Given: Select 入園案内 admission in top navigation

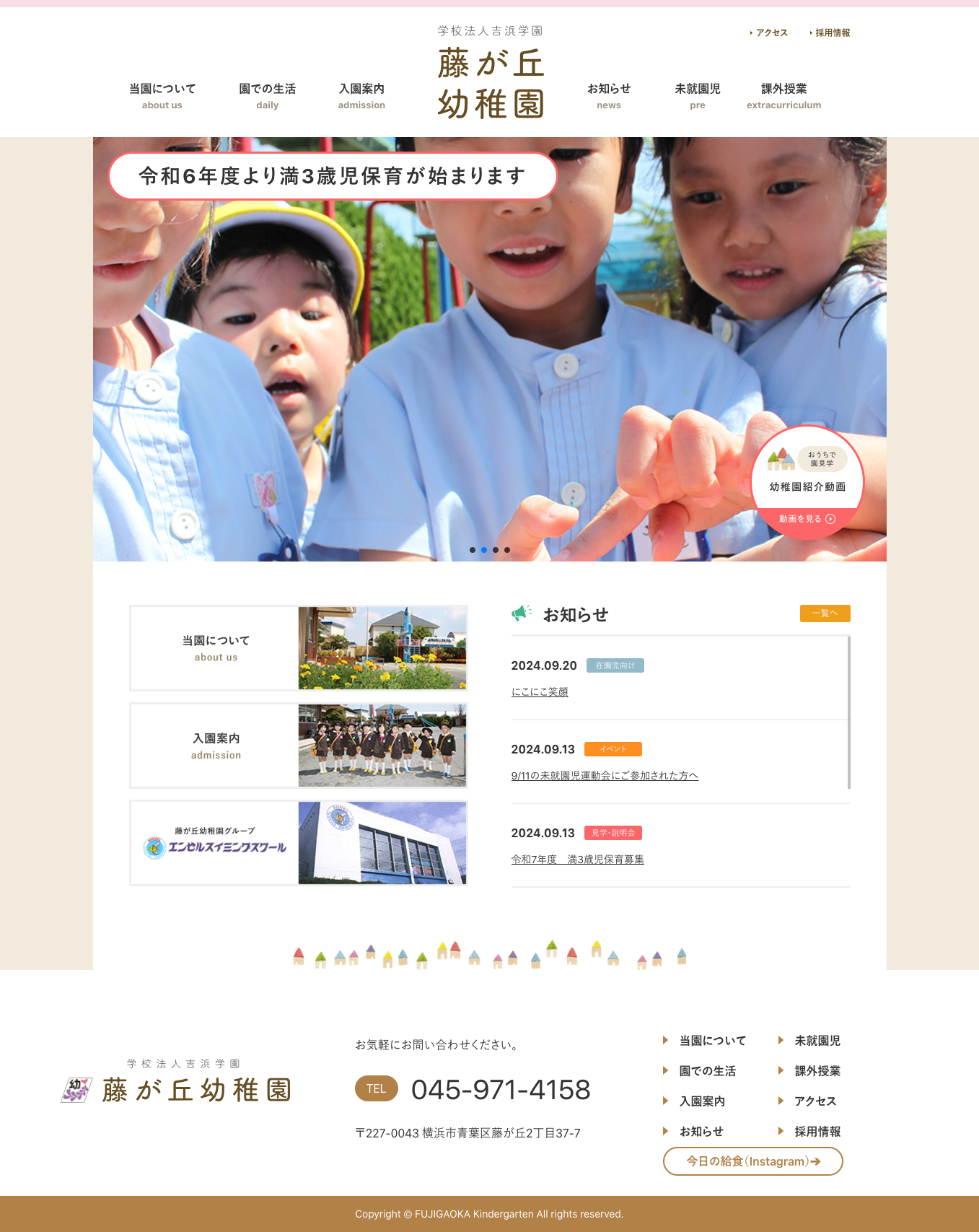Looking at the screenshot, I should 361,95.
